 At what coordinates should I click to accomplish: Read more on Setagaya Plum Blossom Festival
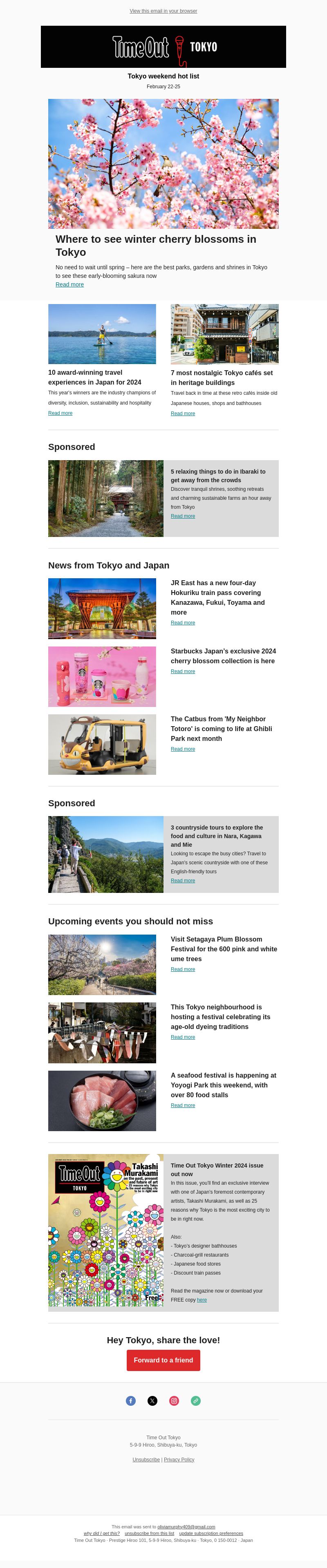tap(183, 969)
